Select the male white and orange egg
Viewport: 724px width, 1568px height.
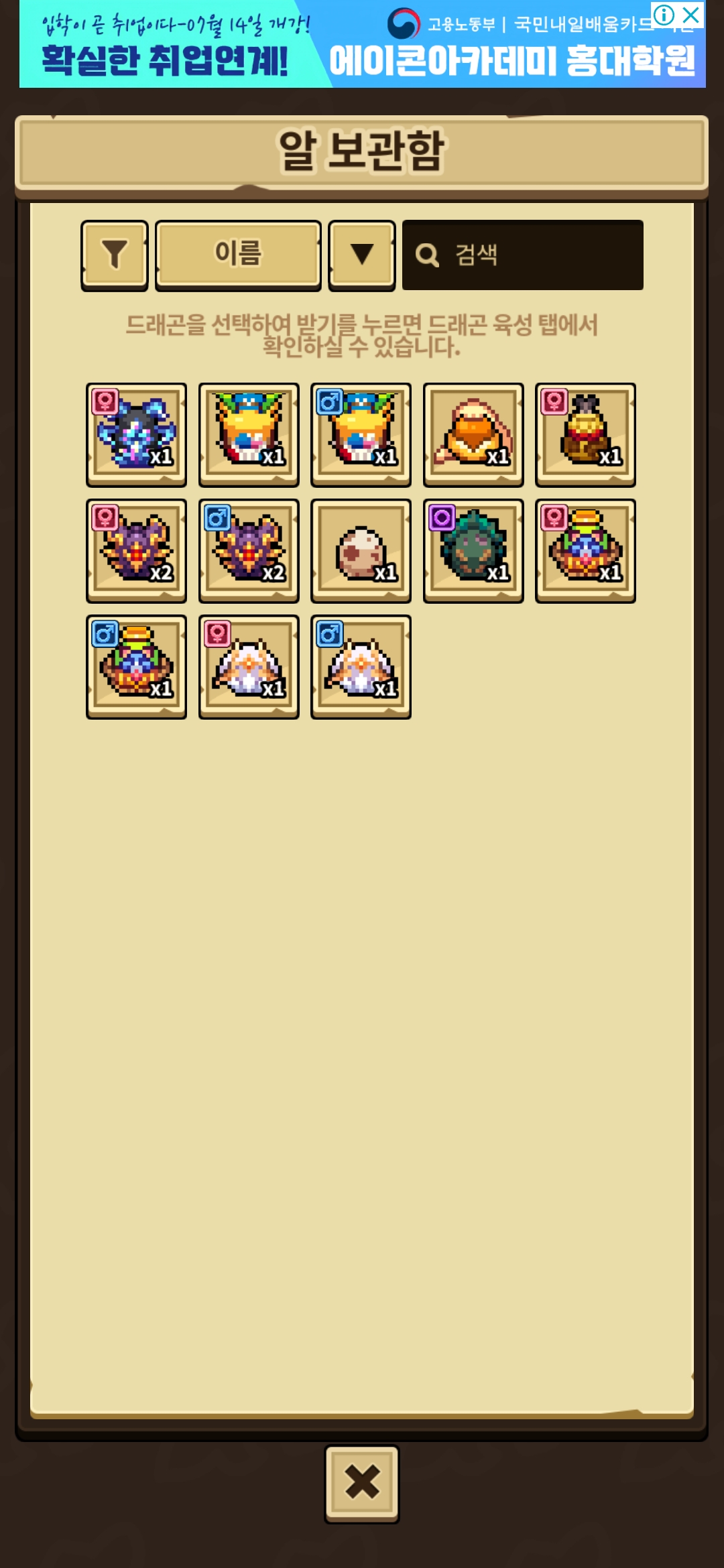click(361, 666)
